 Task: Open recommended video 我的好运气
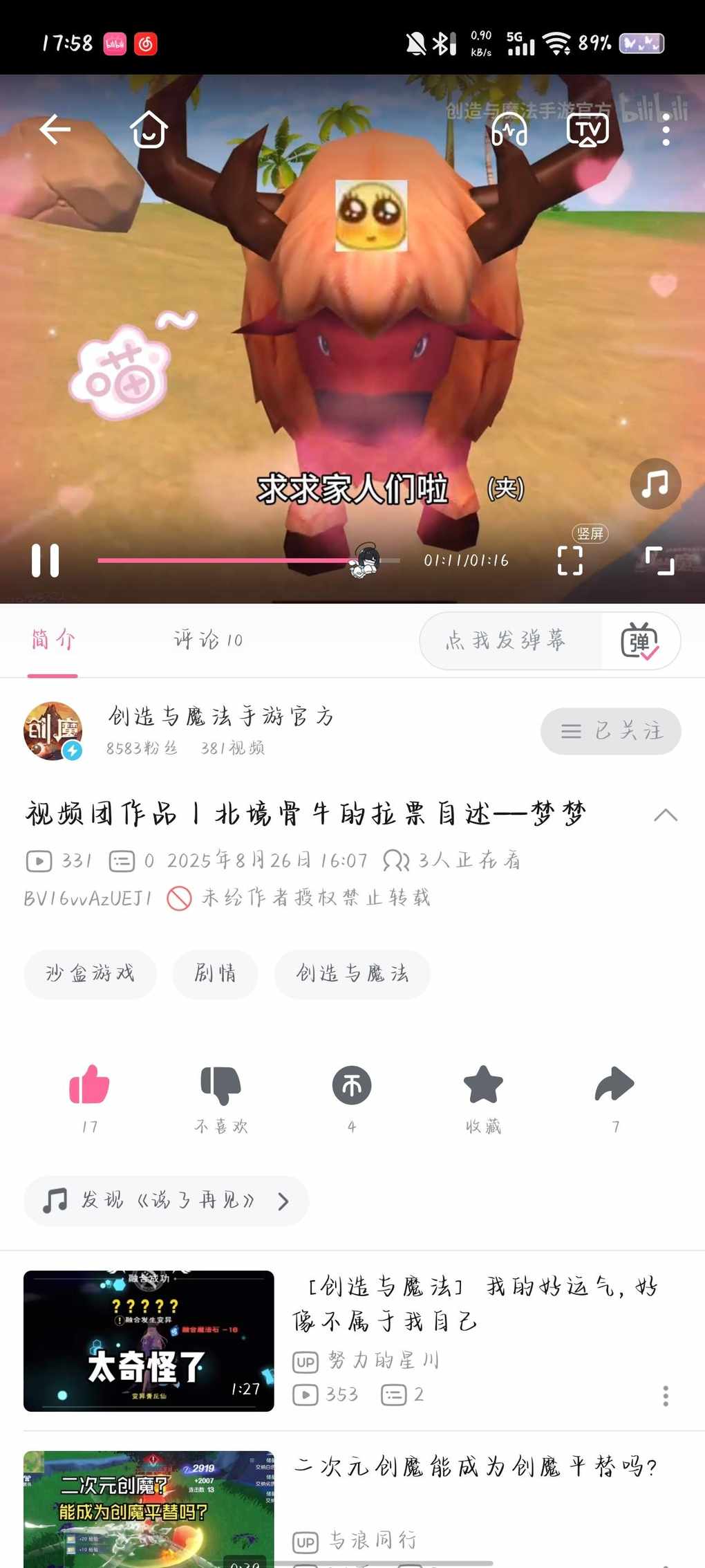(x=474, y=1304)
